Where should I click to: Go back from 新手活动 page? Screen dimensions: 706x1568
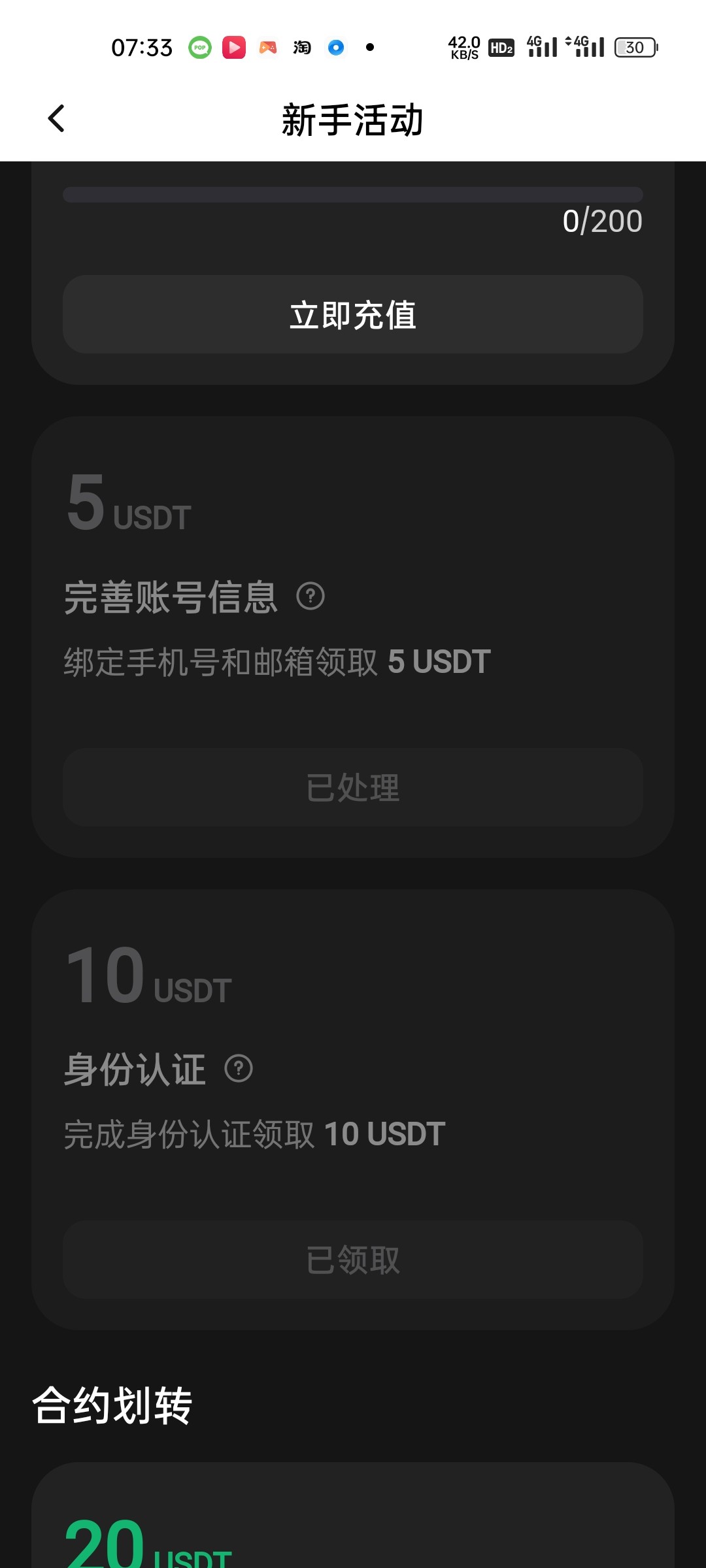click(57, 119)
